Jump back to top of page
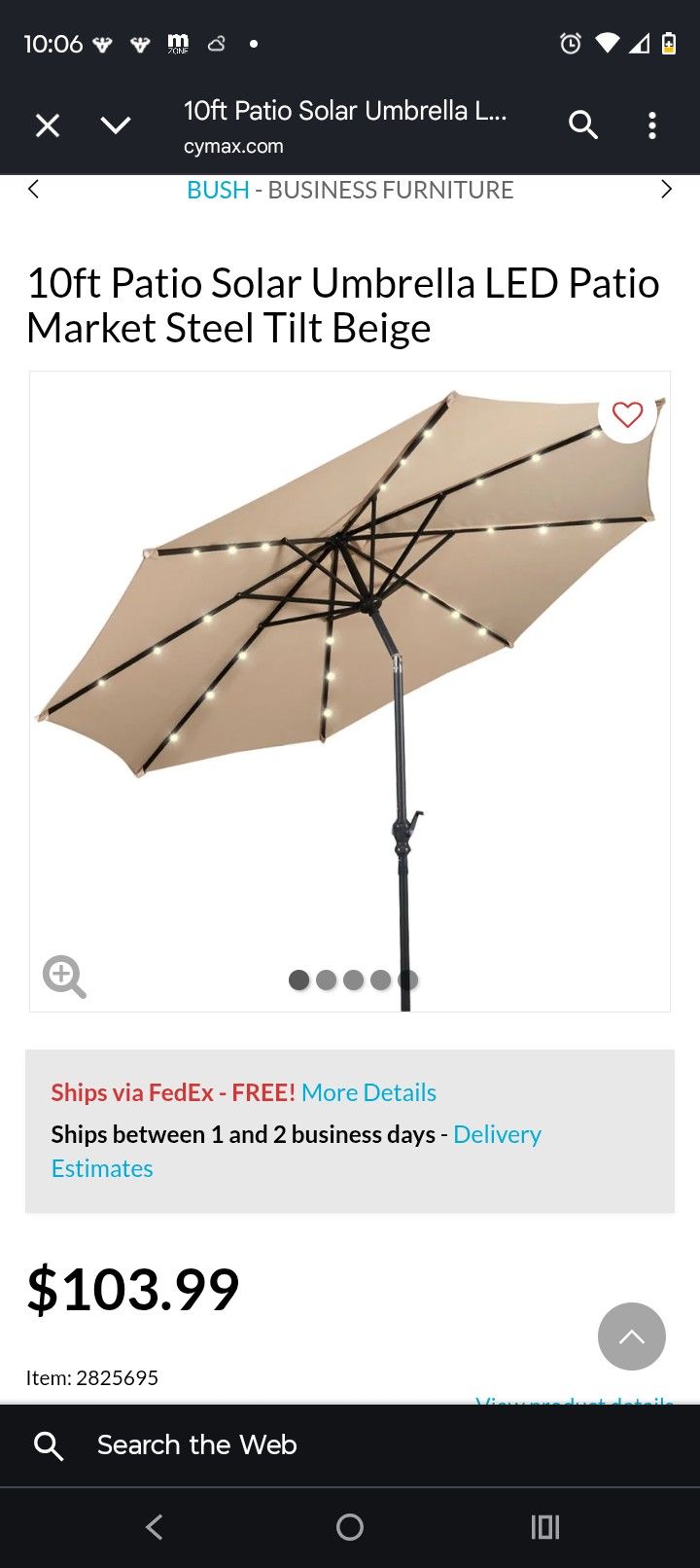 click(632, 1336)
